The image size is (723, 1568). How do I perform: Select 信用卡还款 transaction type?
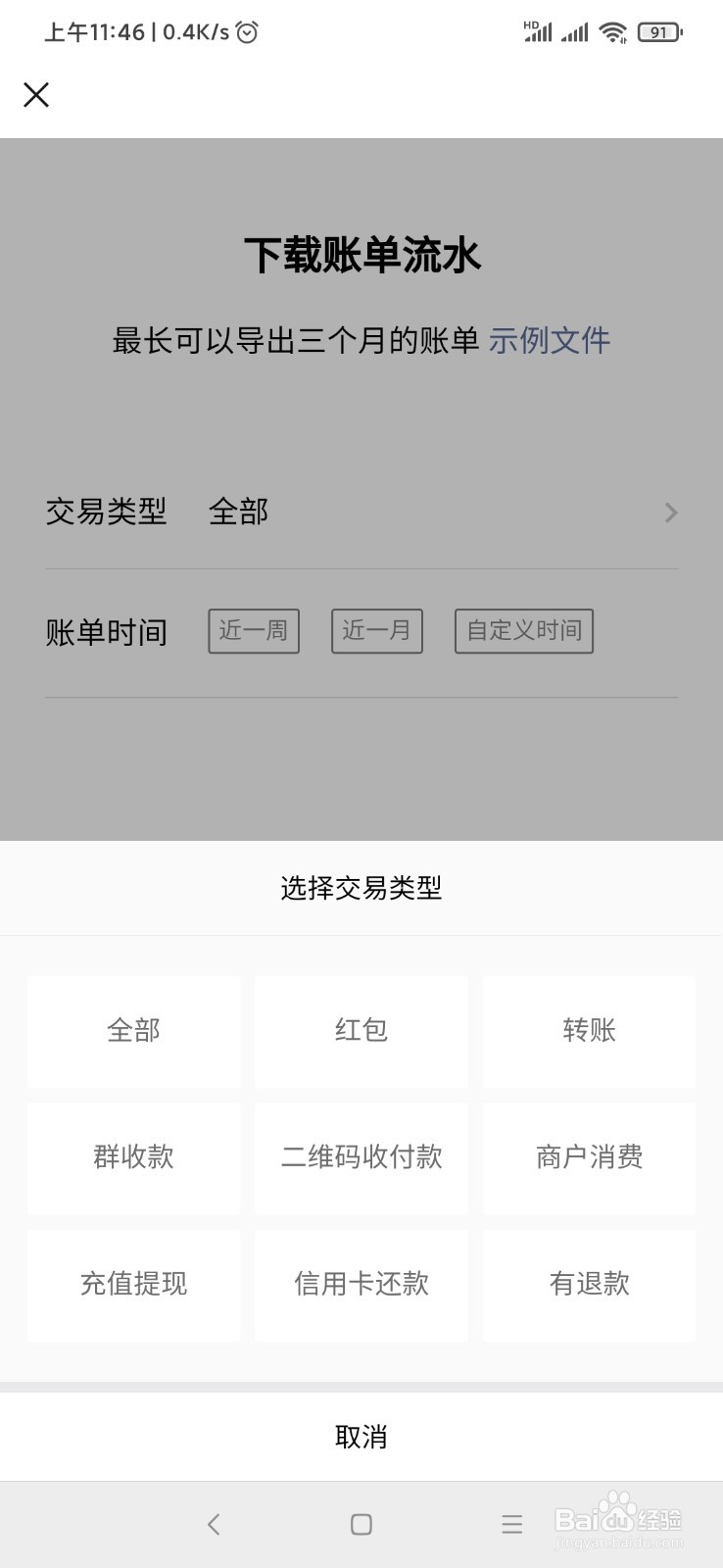click(x=361, y=1285)
